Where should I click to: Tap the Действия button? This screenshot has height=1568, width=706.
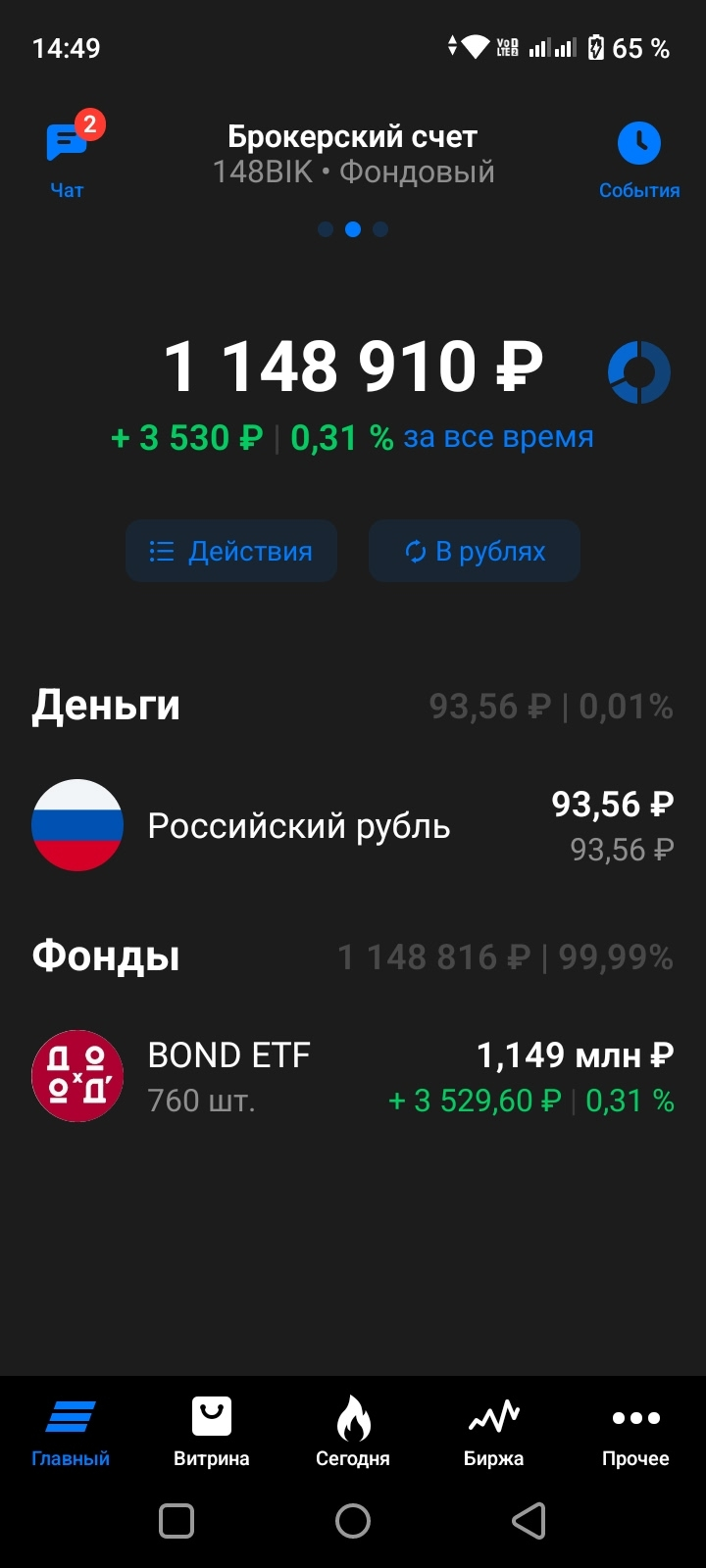[x=231, y=552]
